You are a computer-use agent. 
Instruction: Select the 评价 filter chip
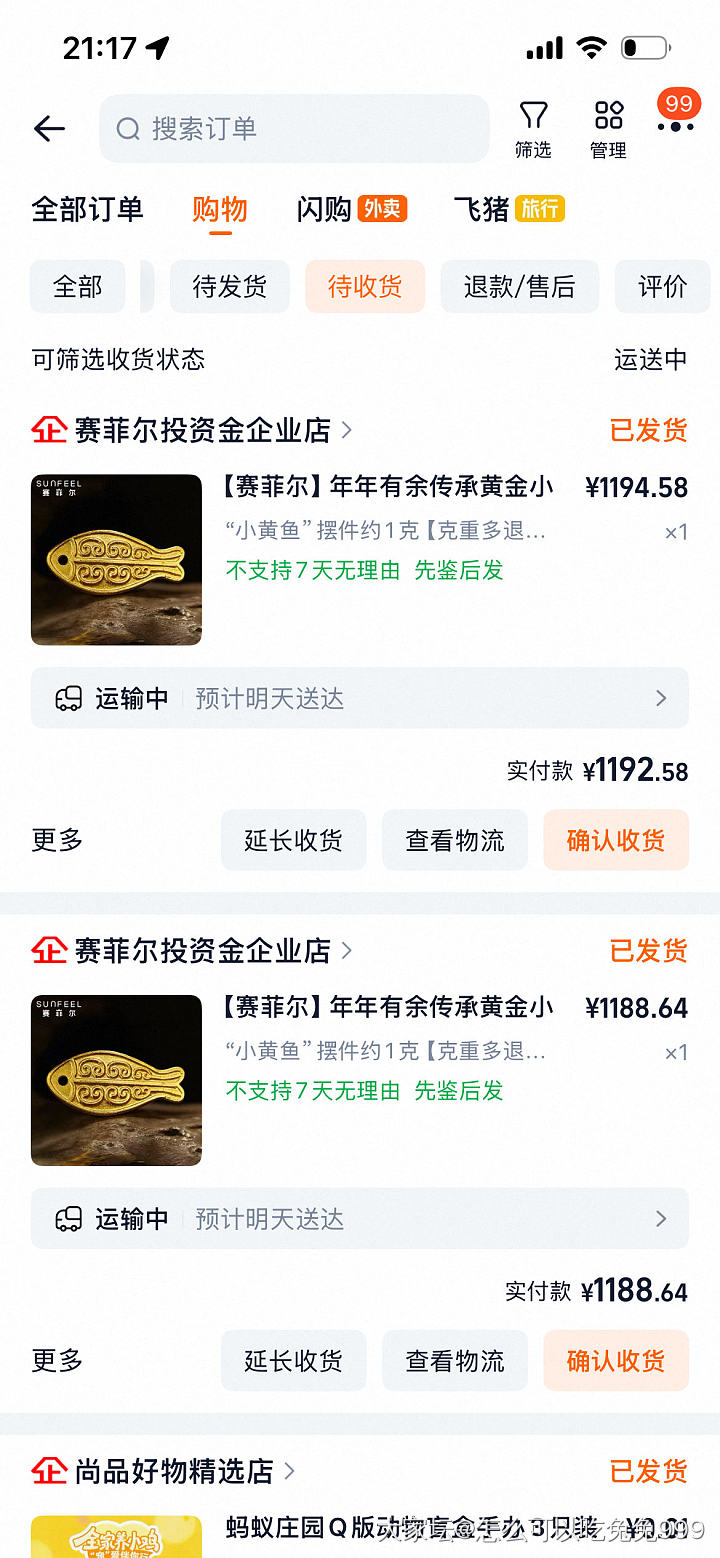pos(662,286)
